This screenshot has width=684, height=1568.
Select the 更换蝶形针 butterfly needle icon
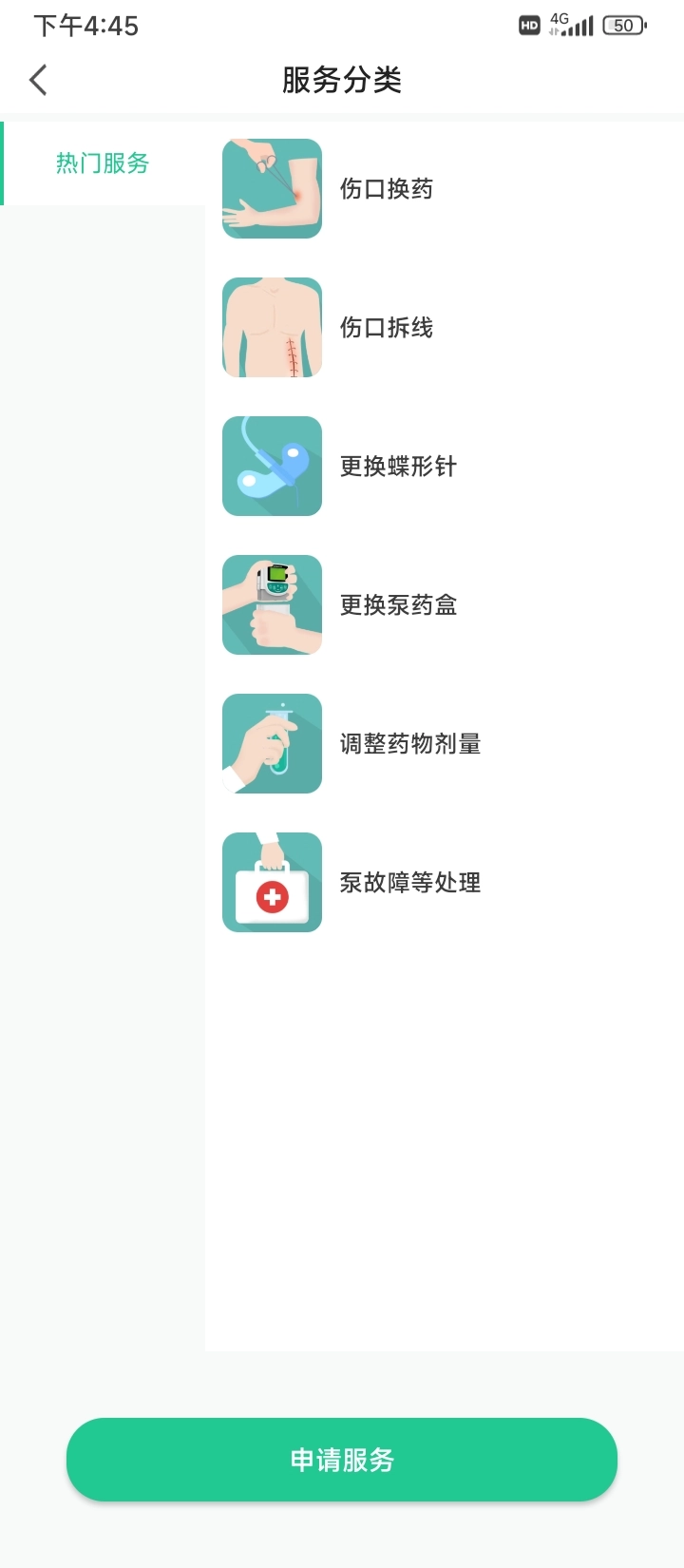[x=272, y=466]
